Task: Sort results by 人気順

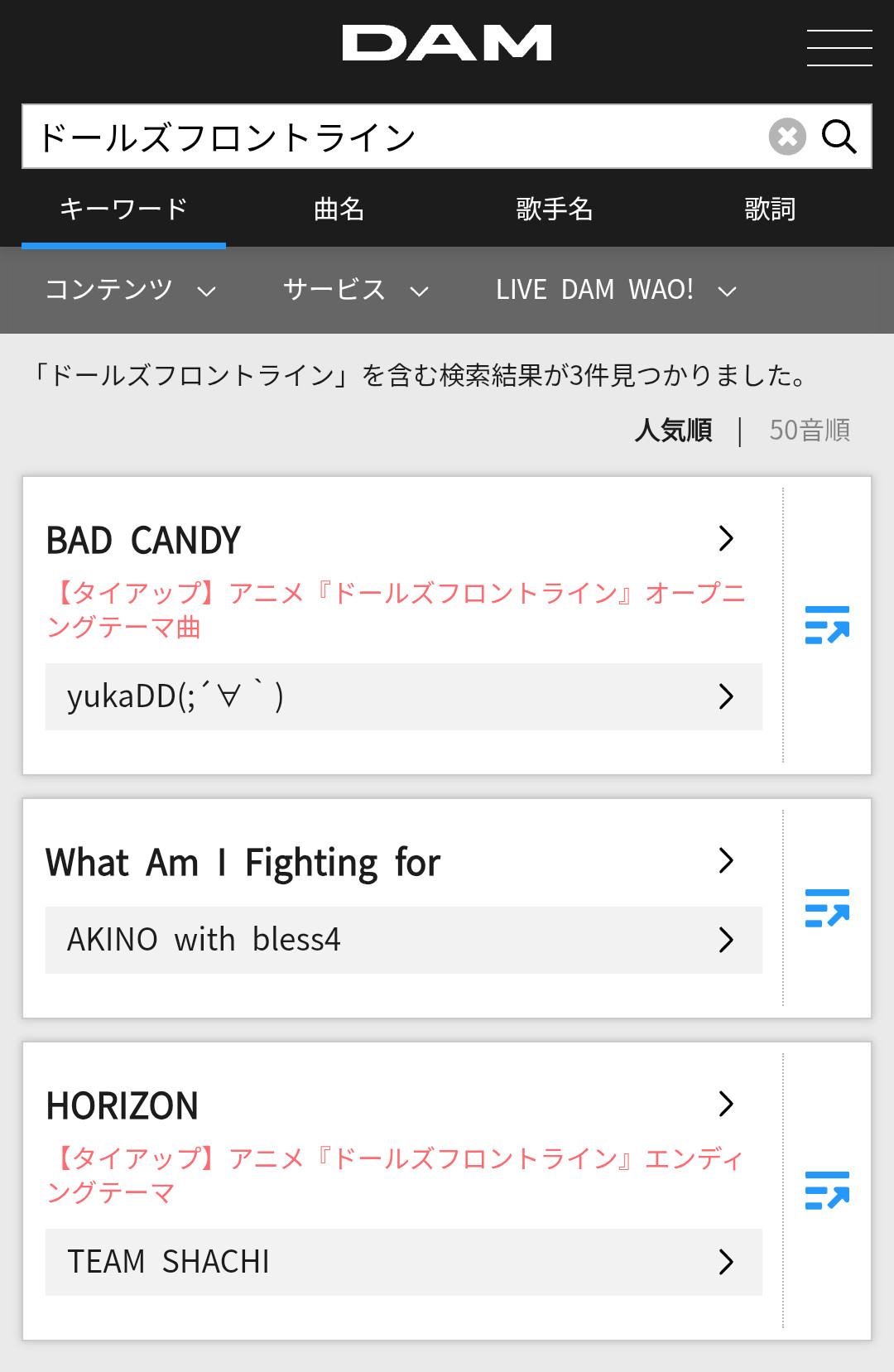Action: pos(673,431)
